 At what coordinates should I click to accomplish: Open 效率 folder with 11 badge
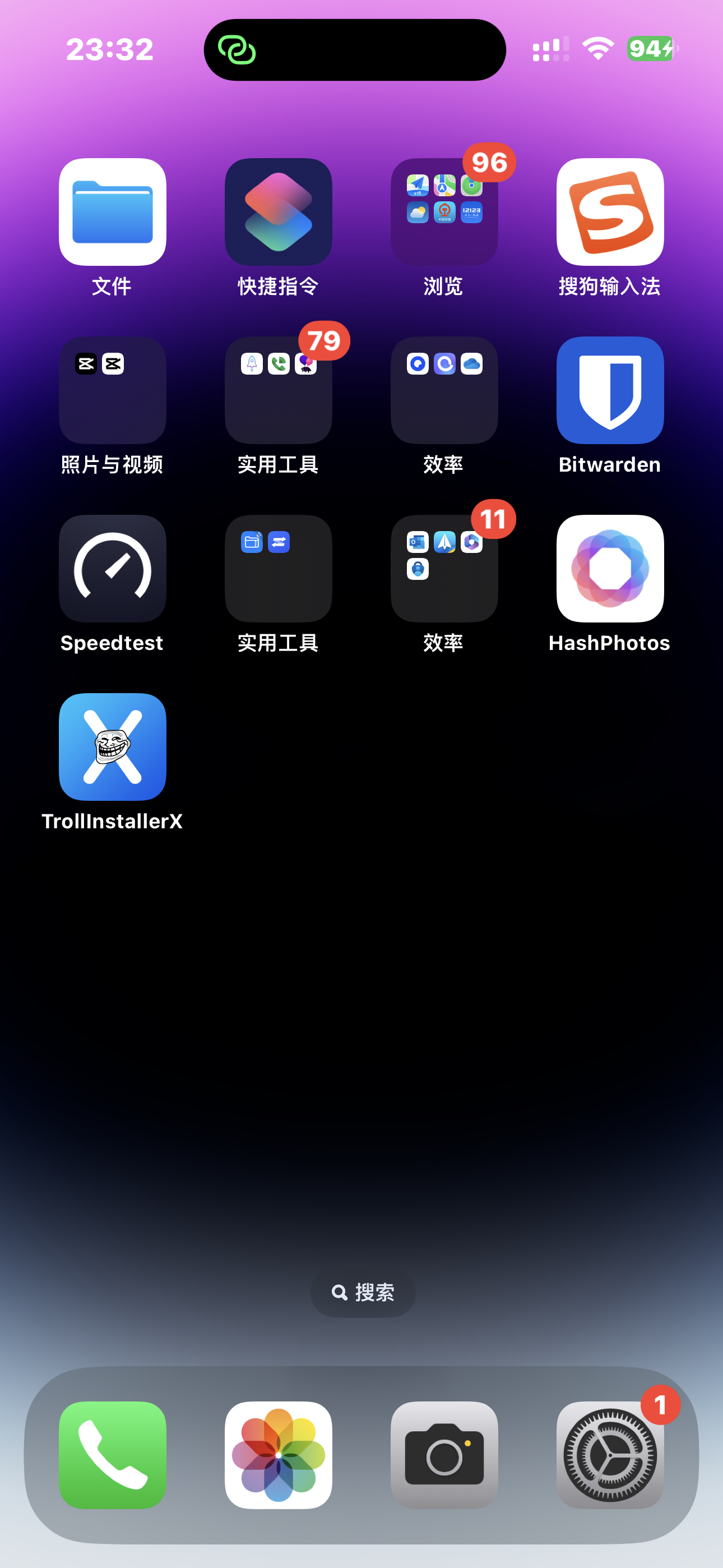(x=444, y=569)
